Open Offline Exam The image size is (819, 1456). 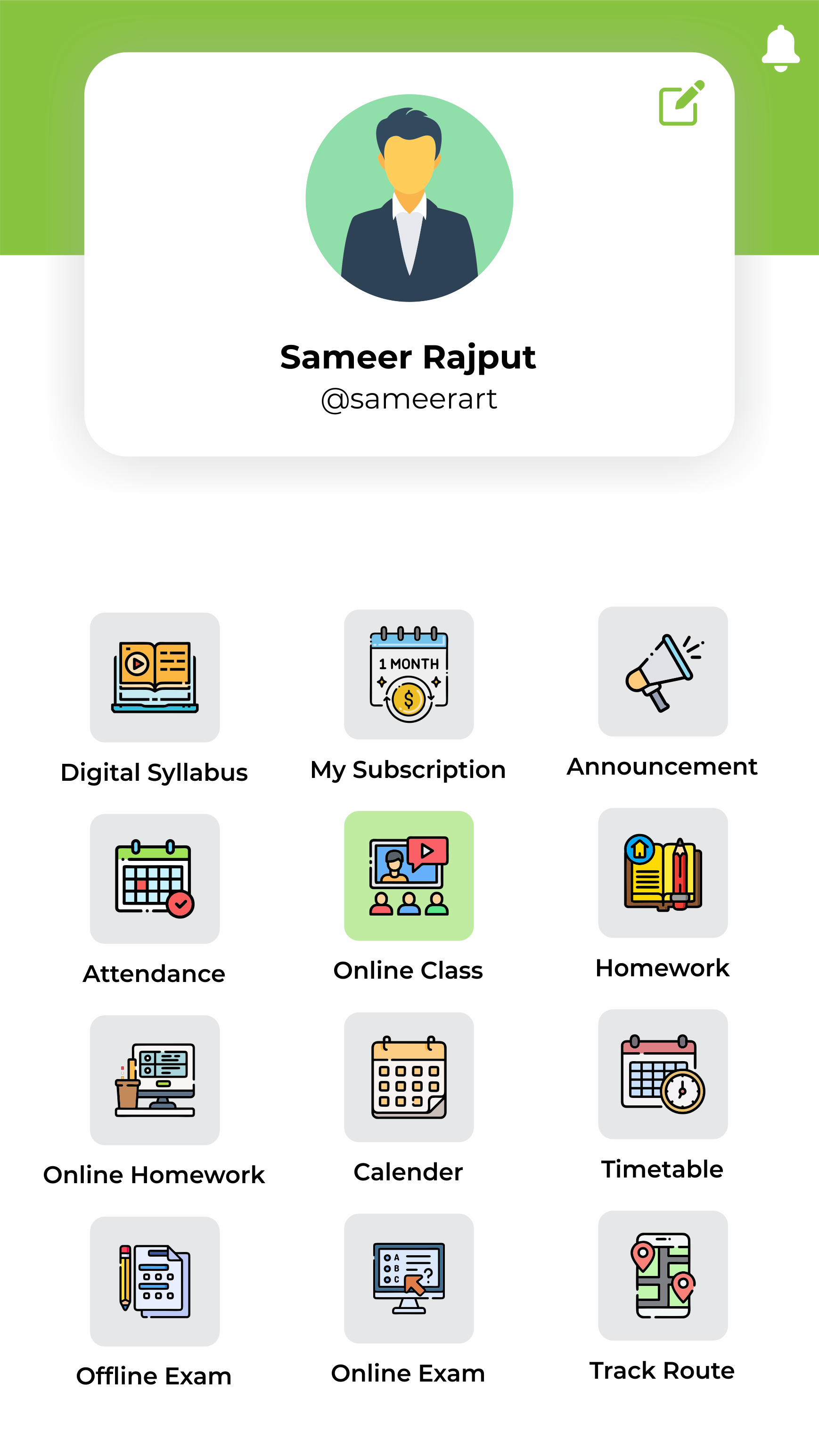coord(154,1281)
